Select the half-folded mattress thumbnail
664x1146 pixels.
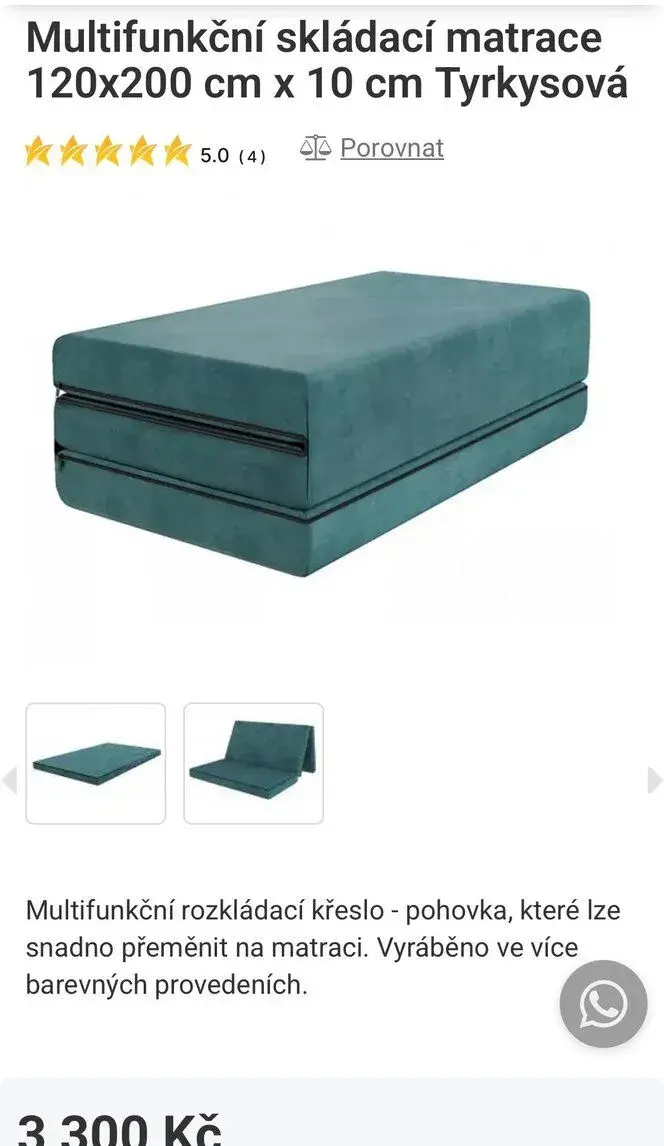pyautogui.click(x=253, y=764)
